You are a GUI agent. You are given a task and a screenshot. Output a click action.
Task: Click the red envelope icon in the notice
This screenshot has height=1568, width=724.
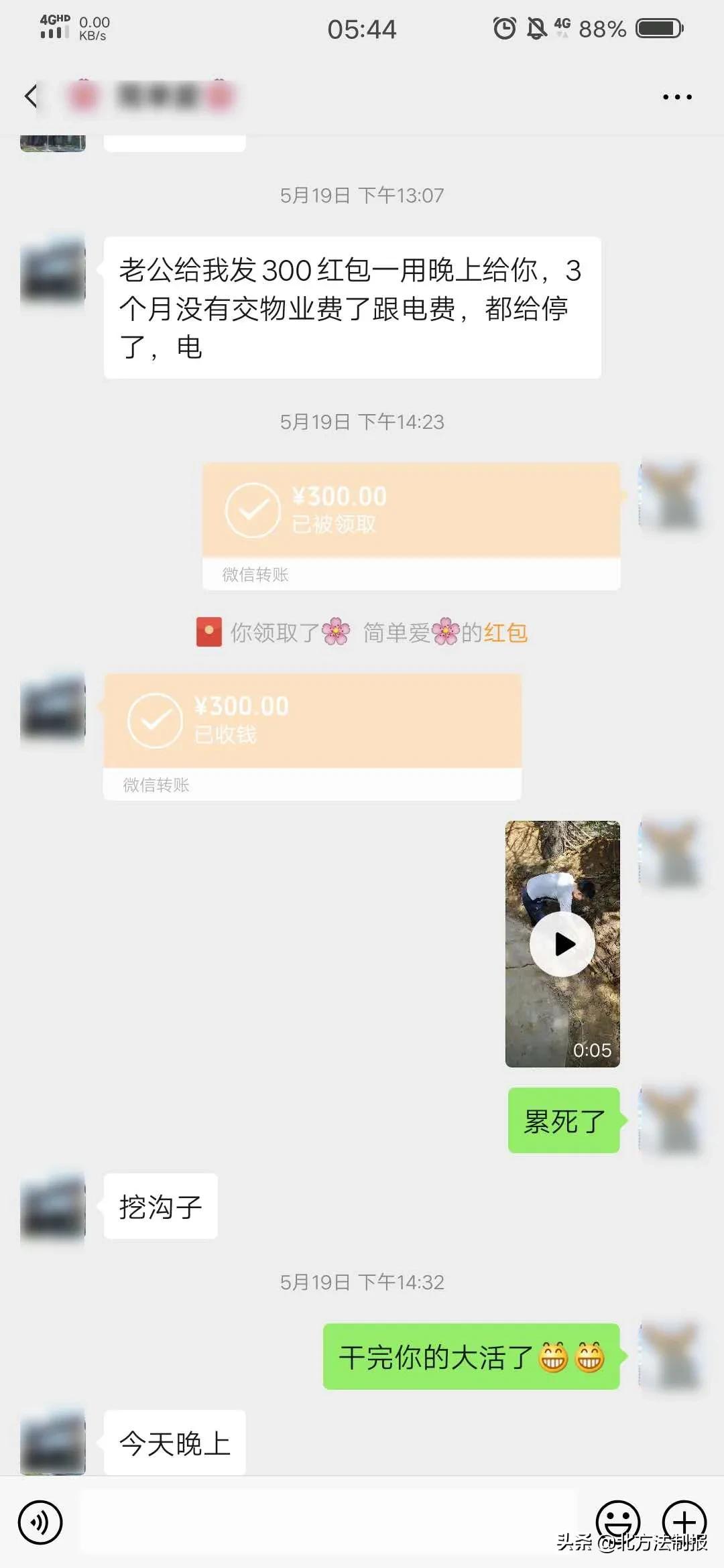tap(208, 631)
